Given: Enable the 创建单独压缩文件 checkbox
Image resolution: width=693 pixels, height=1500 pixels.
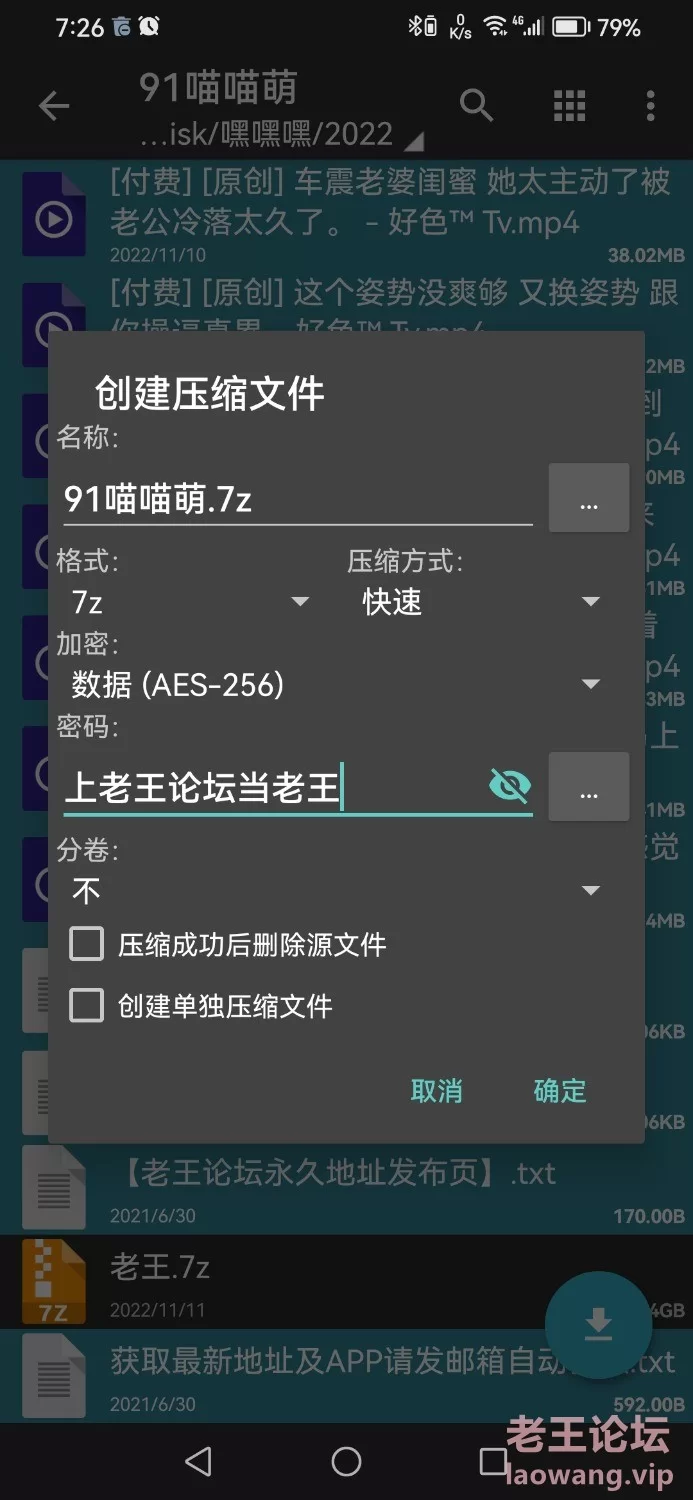Looking at the screenshot, I should (x=87, y=1005).
